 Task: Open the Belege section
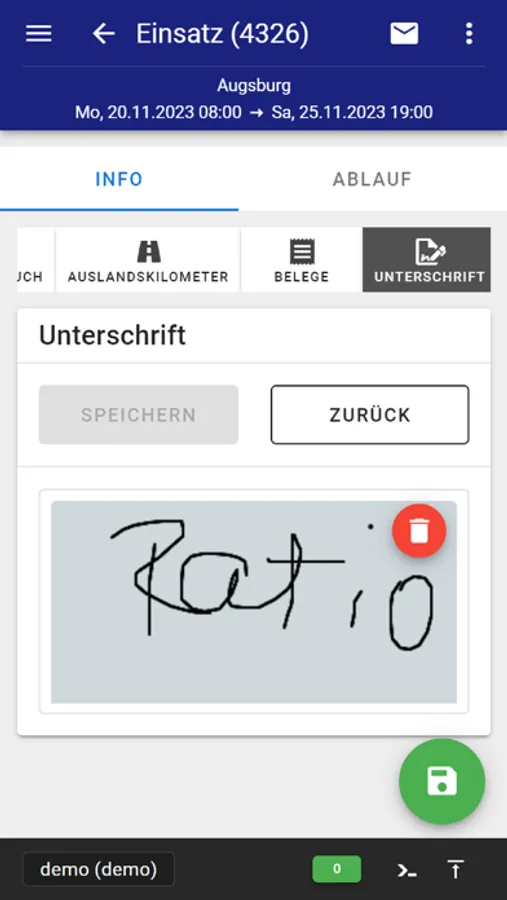coord(301,260)
